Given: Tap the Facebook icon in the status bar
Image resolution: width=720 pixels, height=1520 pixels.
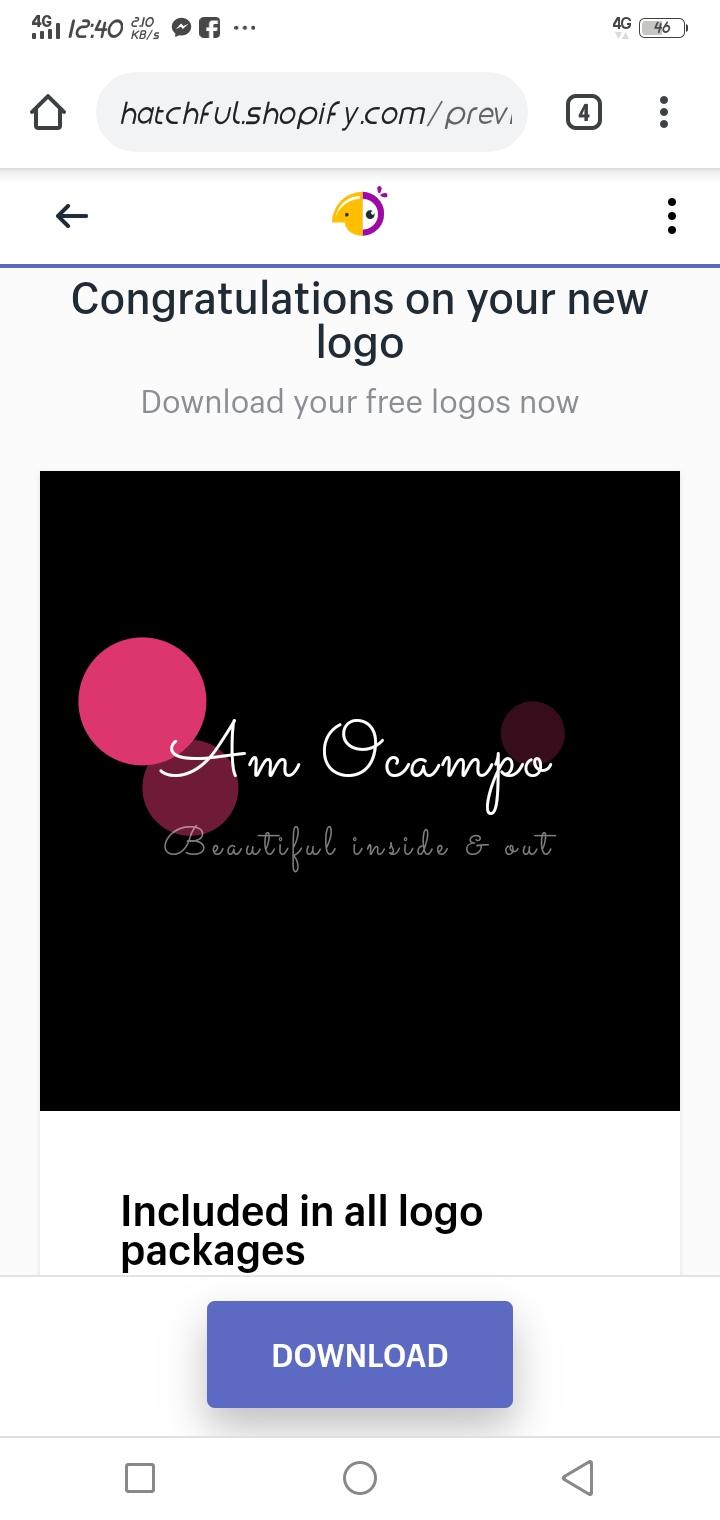Looking at the screenshot, I should click(x=208, y=27).
